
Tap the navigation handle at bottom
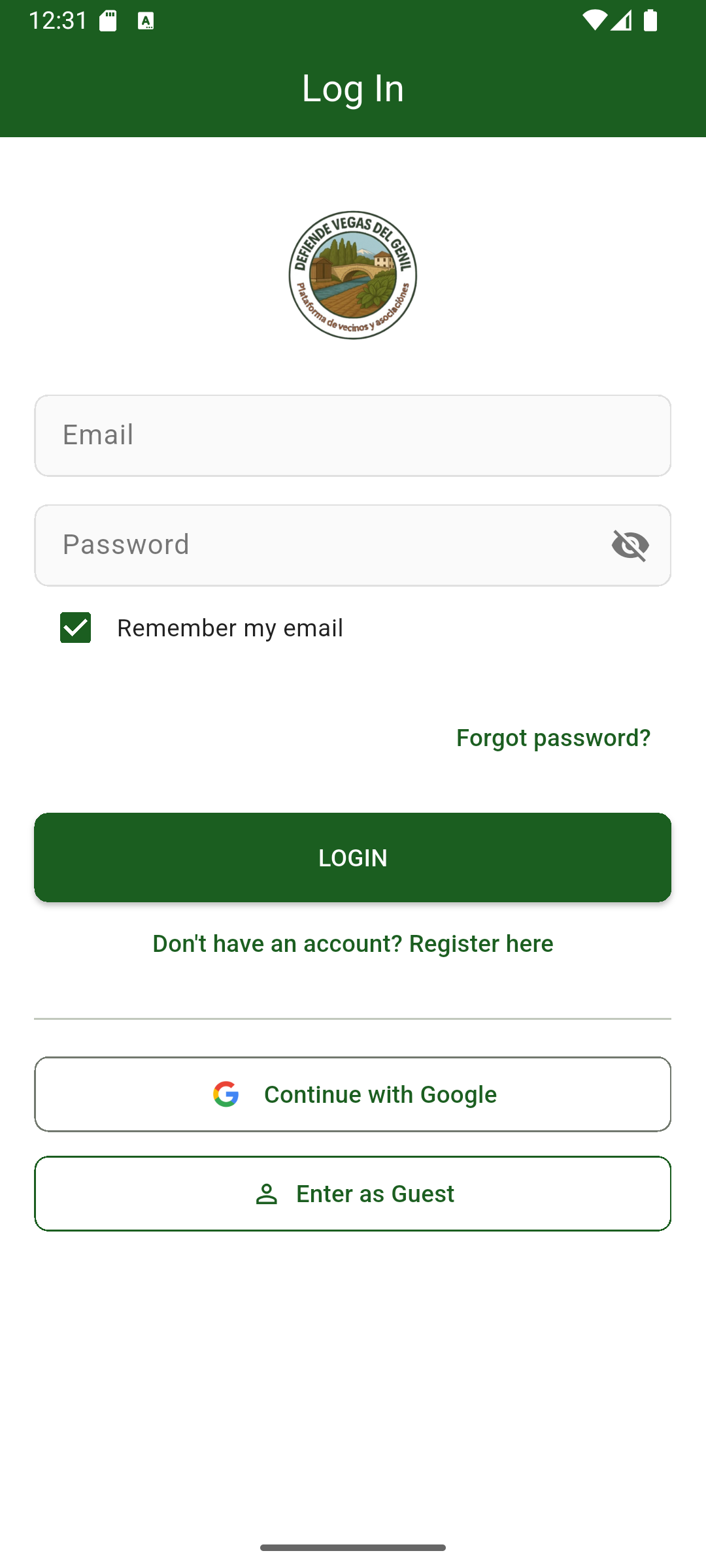point(353,1548)
